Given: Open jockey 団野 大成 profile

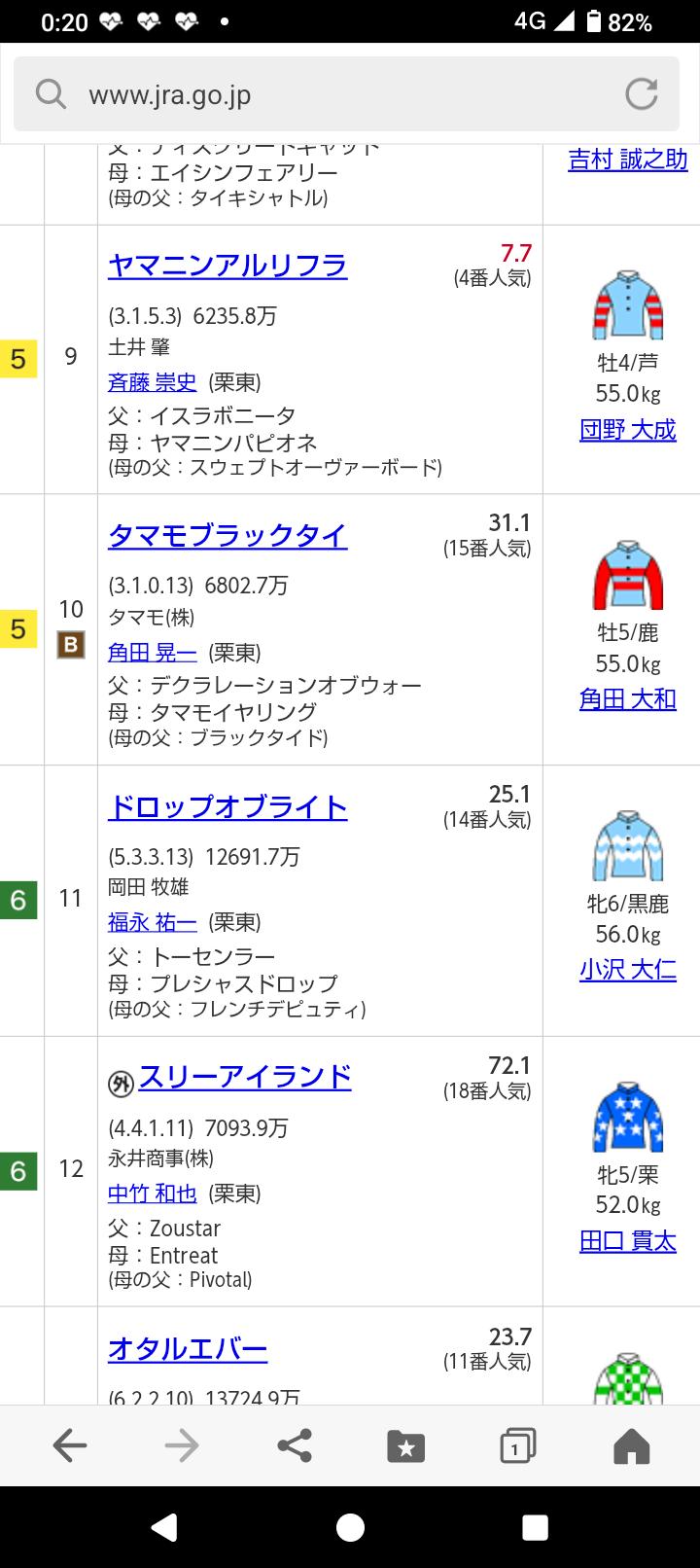Looking at the screenshot, I should 627,430.
